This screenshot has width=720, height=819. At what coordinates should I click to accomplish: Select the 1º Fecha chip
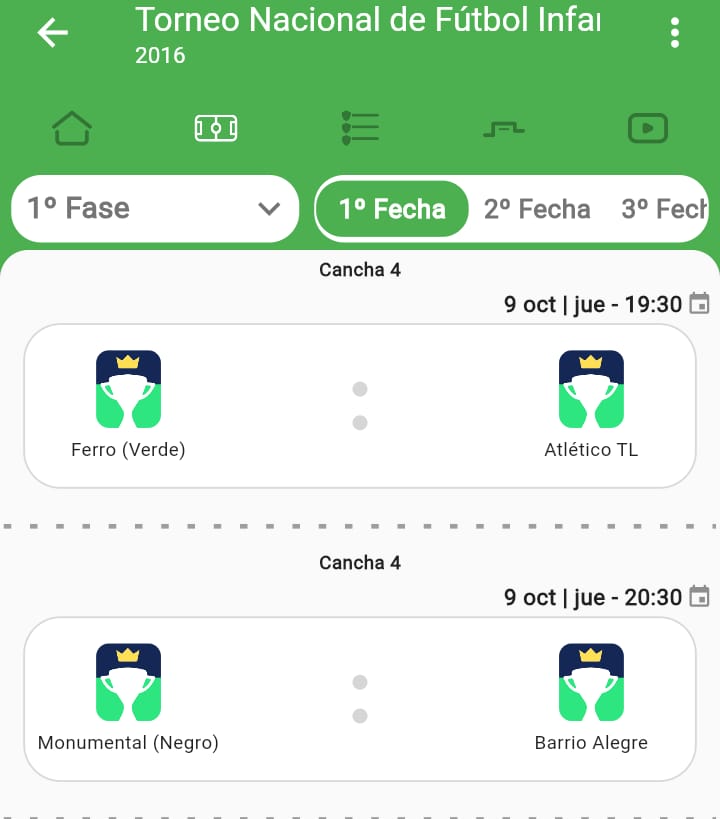pos(392,208)
